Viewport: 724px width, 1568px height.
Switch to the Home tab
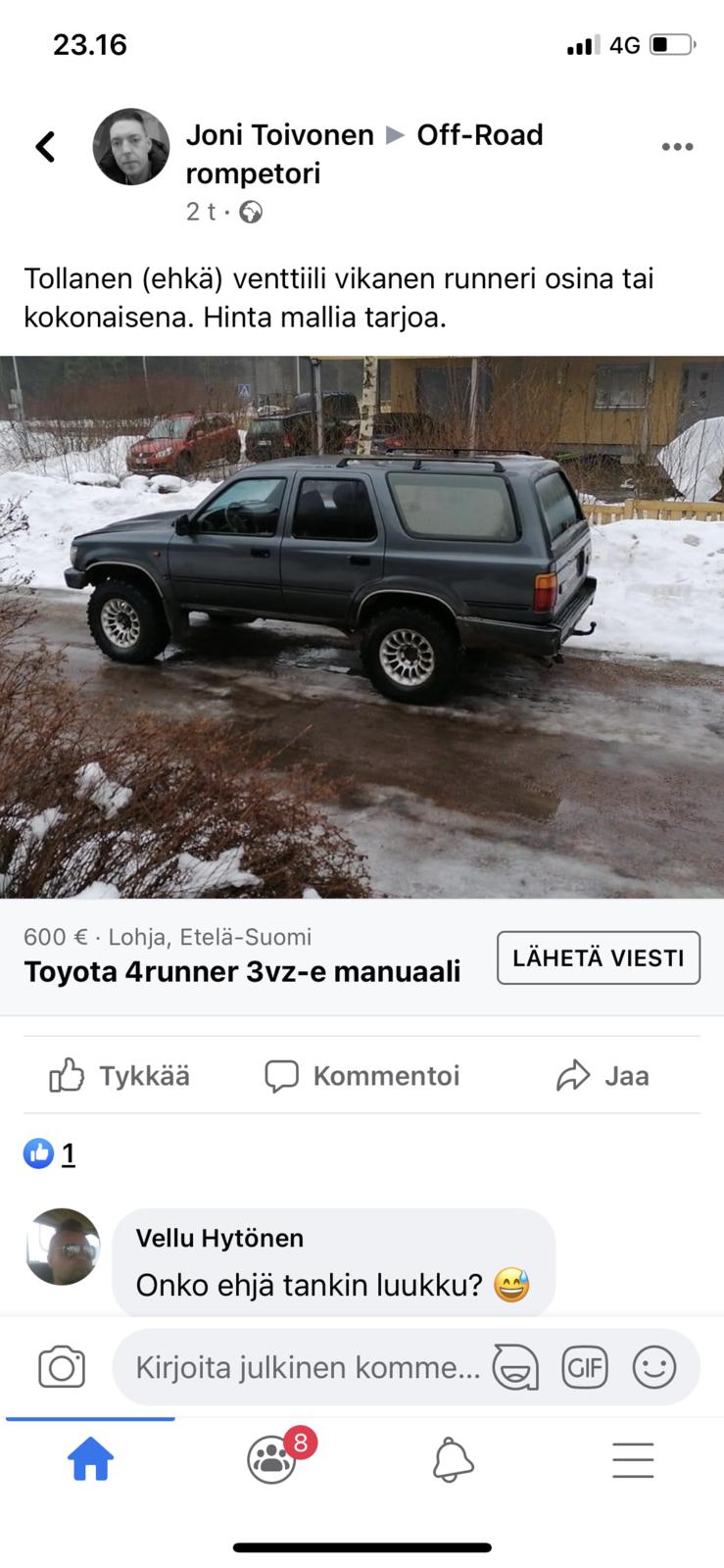tap(90, 1460)
